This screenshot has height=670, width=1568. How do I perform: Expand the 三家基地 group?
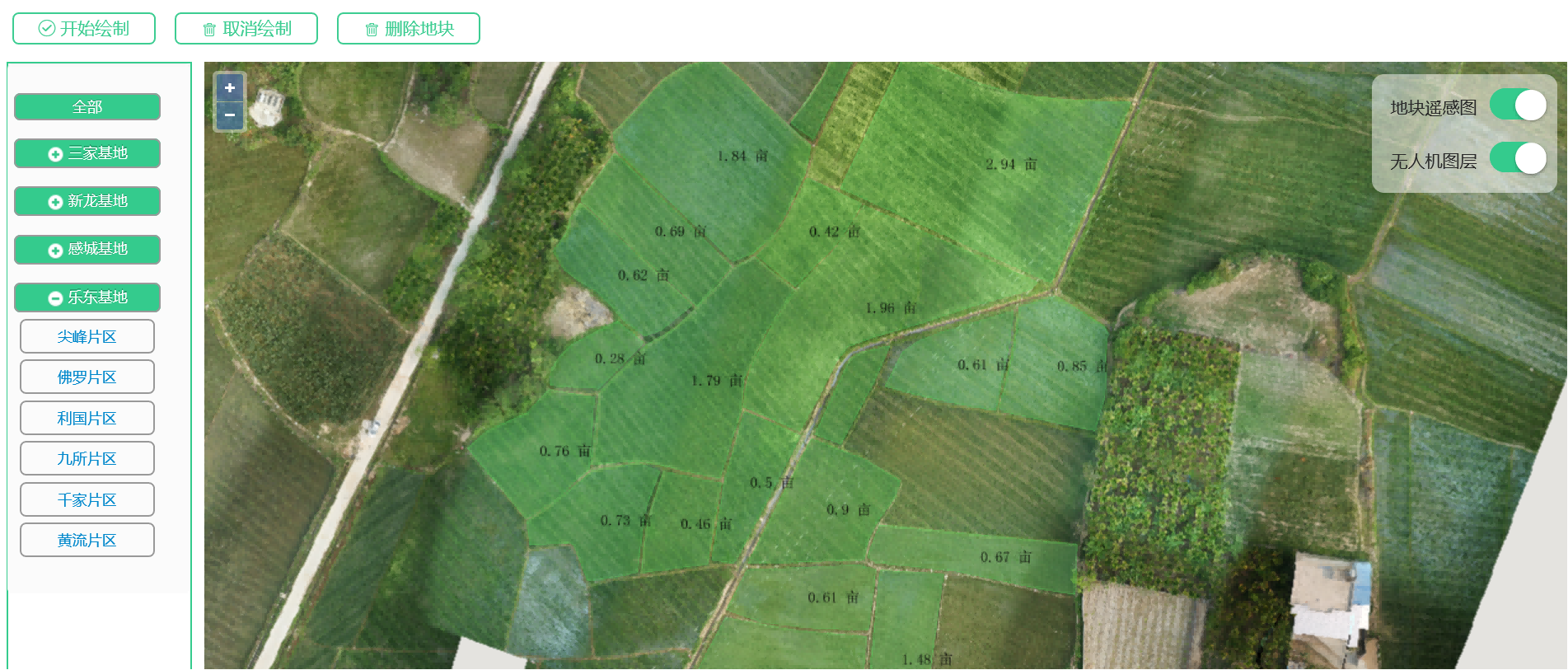[x=87, y=153]
